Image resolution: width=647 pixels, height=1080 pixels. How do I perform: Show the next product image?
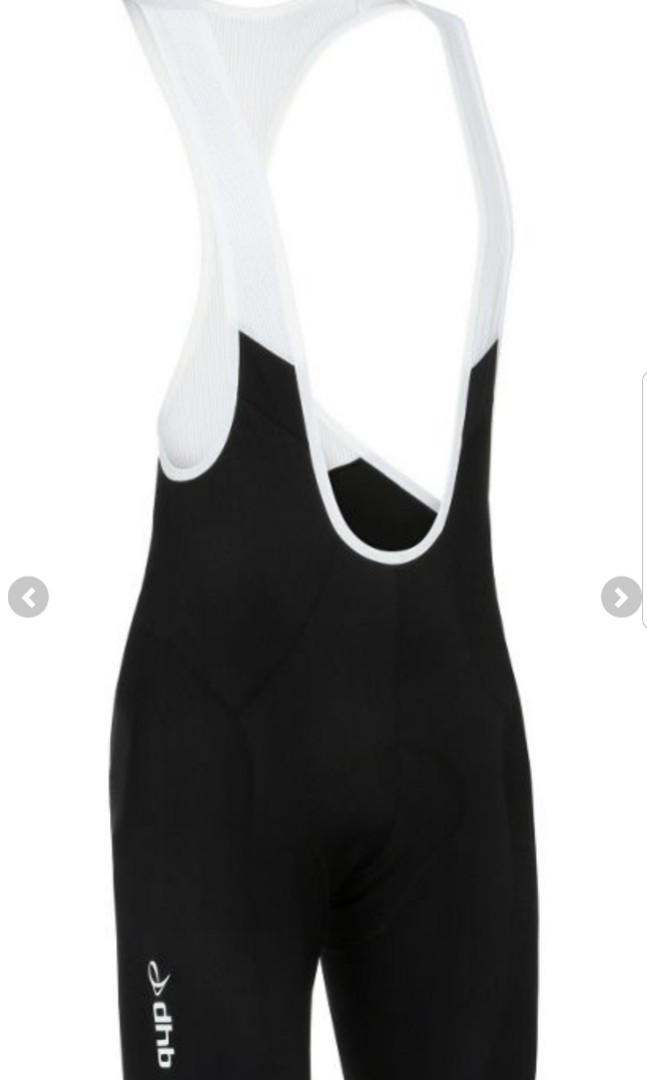[x=620, y=597]
